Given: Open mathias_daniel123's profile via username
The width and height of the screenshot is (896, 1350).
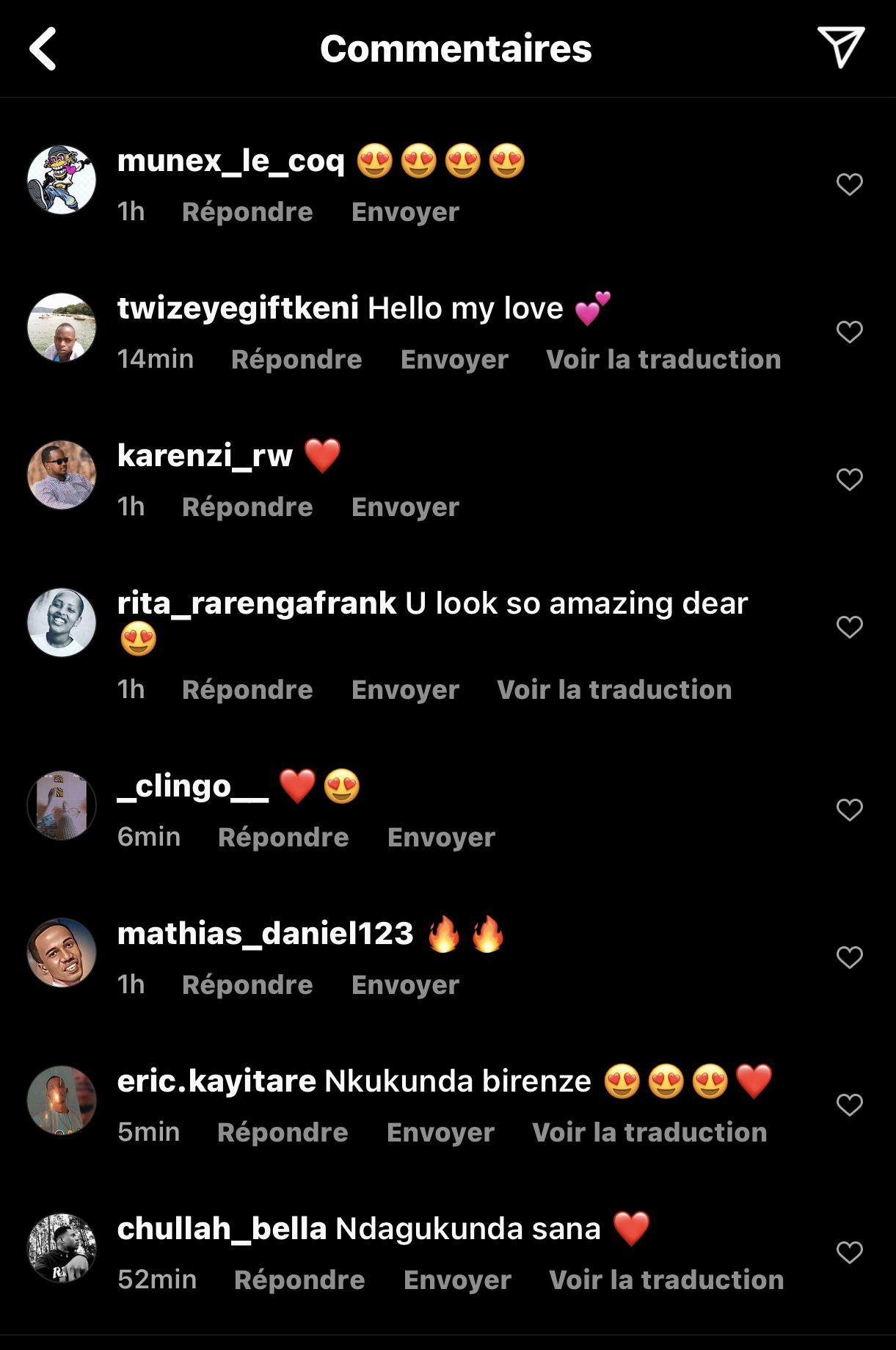Looking at the screenshot, I should pyautogui.click(x=266, y=934).
